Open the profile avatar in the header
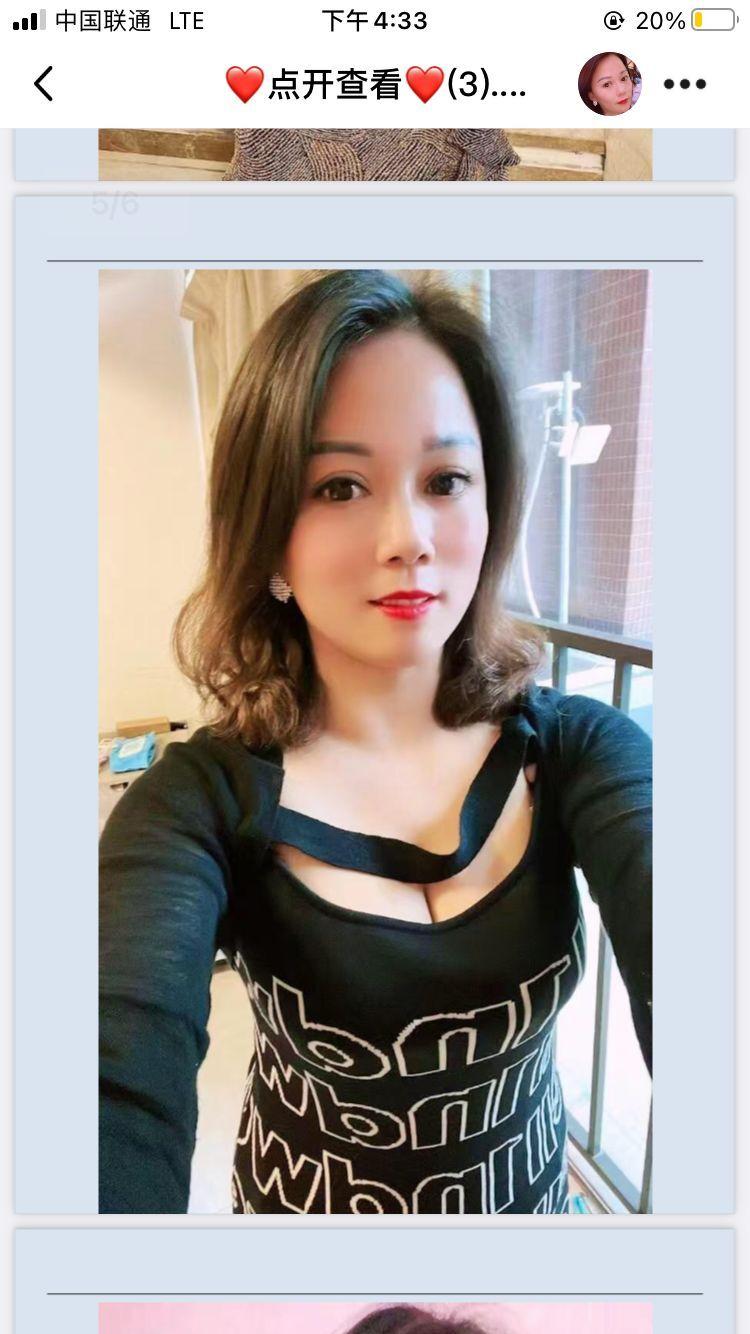This screenshot has width=750, height=1334. click(609, 85)
